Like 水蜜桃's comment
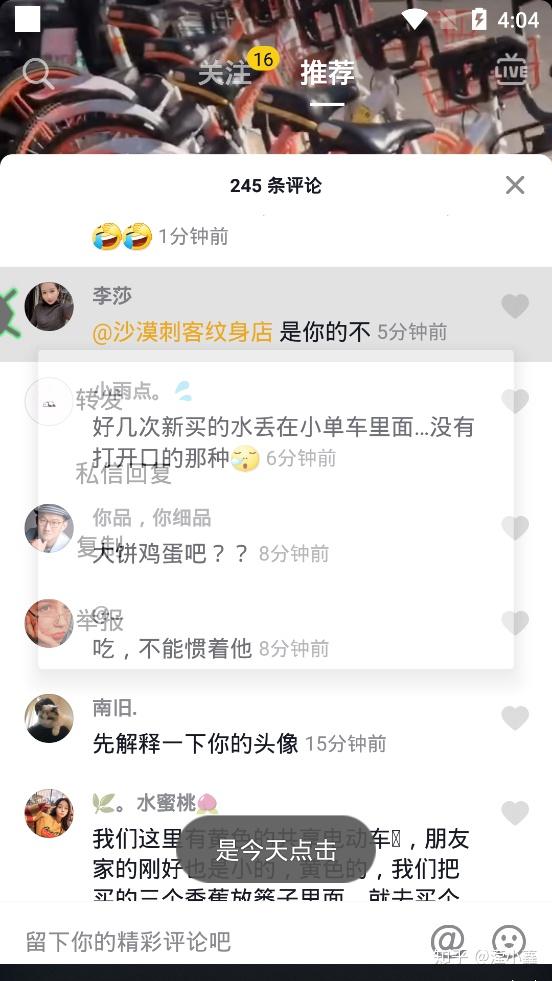 (x=515, y=813)
